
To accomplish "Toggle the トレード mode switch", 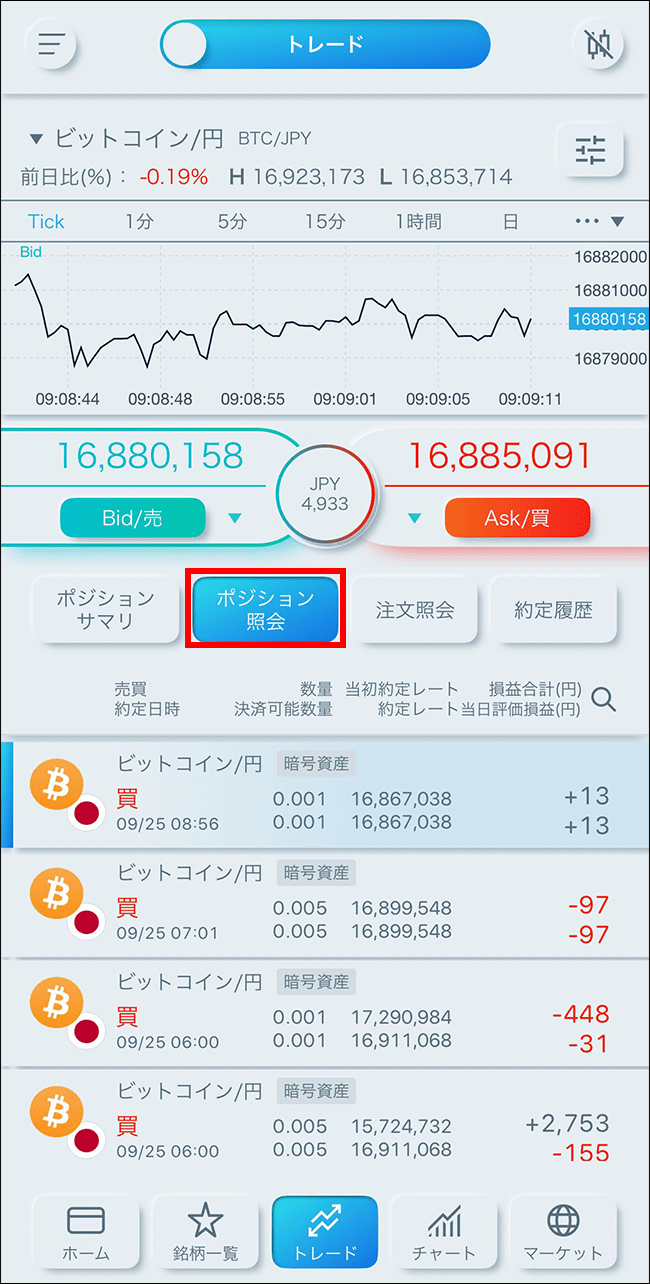I will tap(325, 44).
